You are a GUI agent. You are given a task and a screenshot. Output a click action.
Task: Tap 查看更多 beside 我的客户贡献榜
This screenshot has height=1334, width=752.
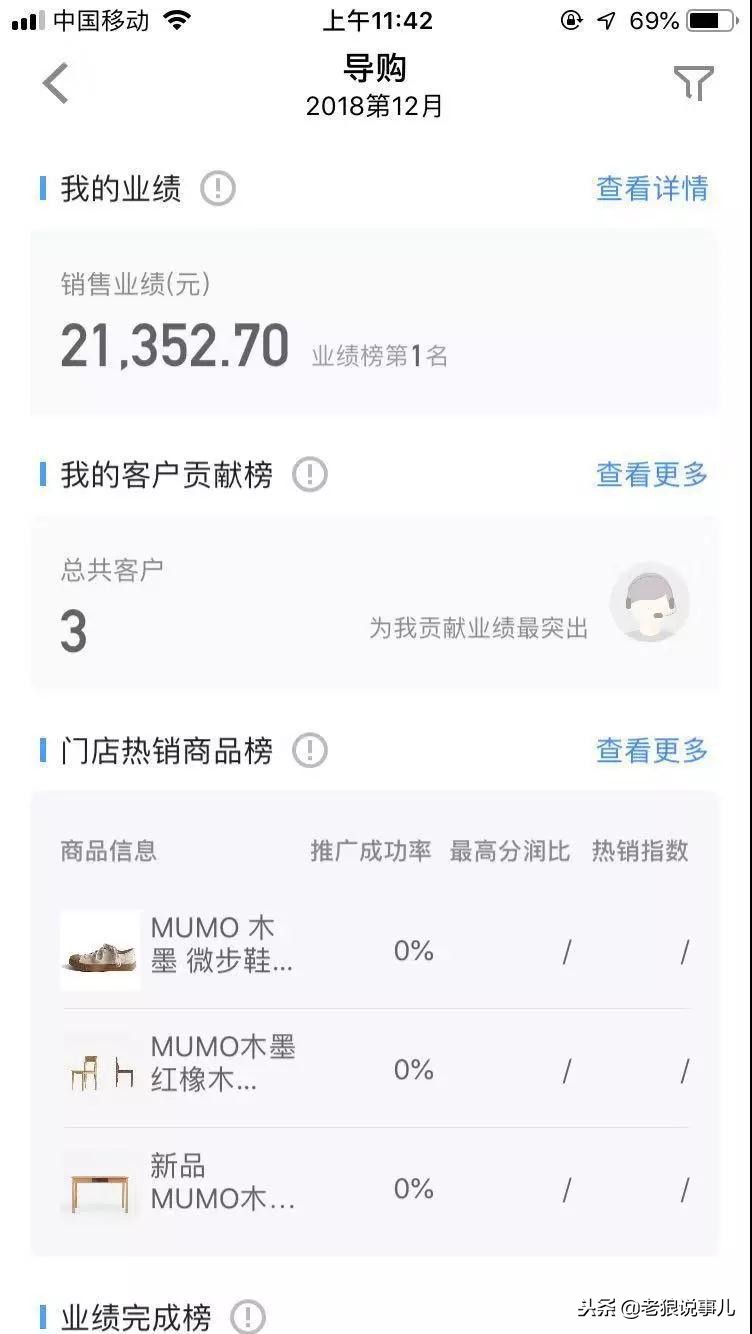click(x=651, y=474)
